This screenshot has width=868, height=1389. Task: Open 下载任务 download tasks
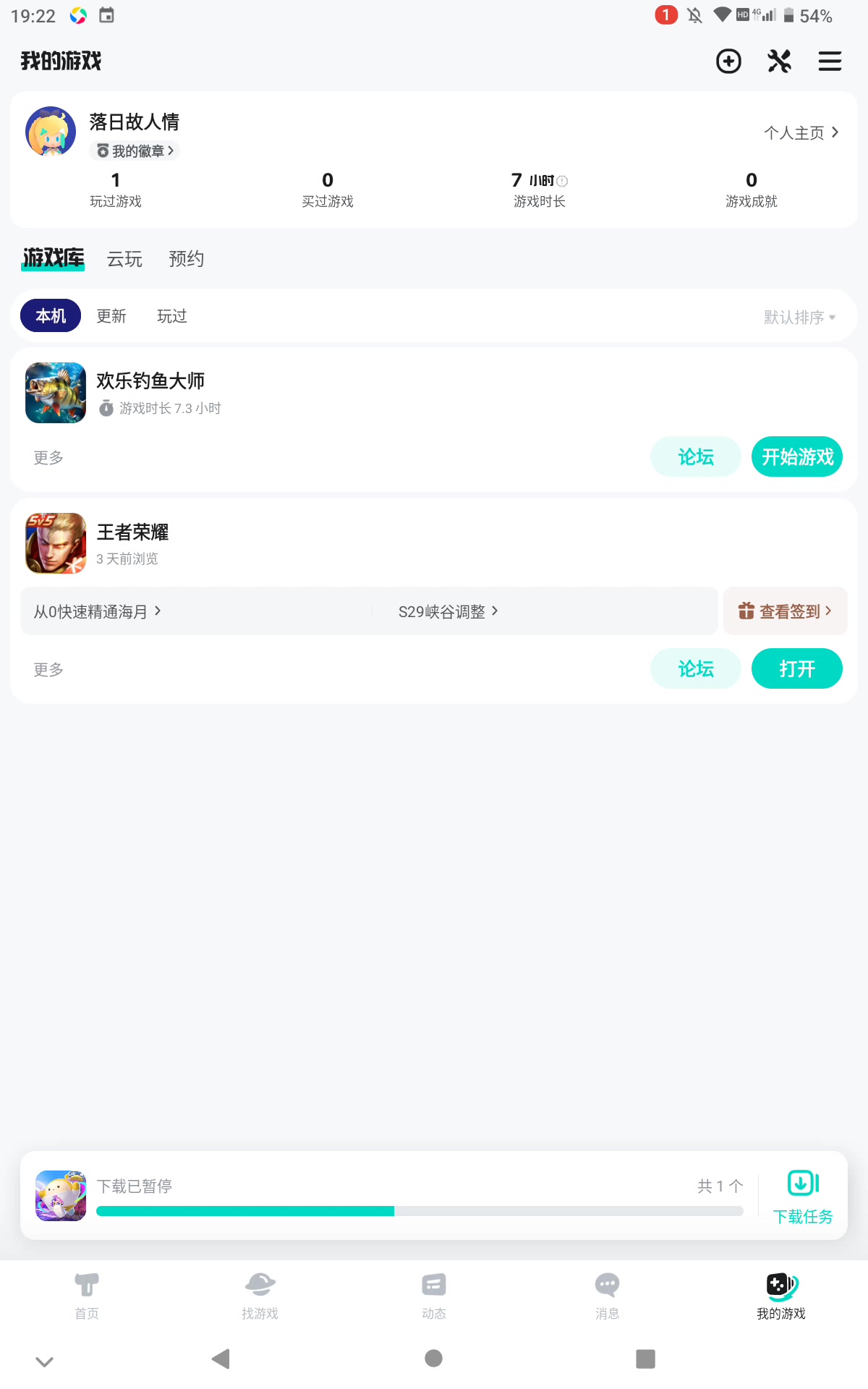coord(803,1197)
